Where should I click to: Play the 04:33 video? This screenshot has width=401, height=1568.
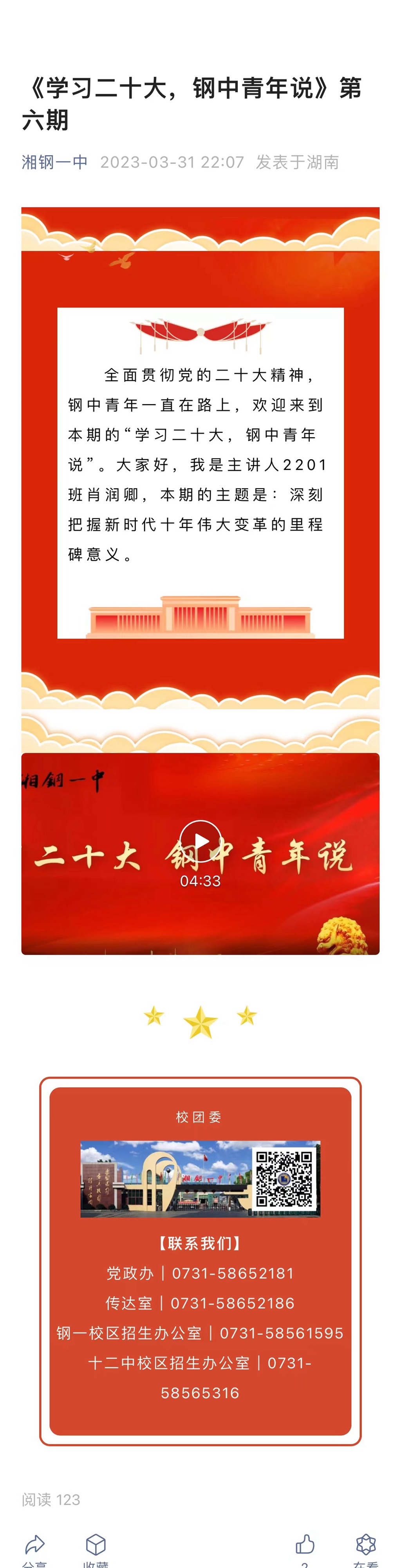click(200, 841)
